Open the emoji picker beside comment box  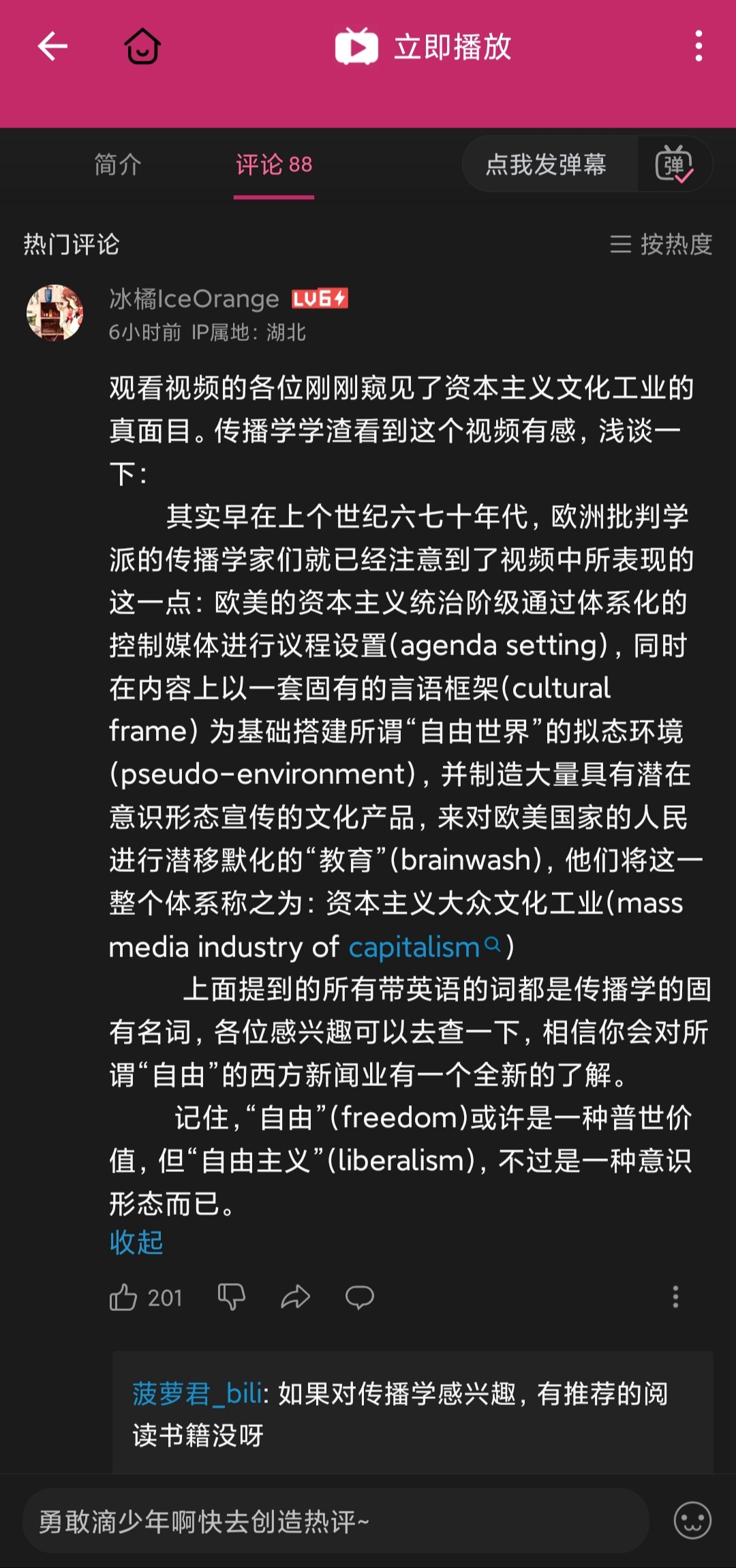point(692,1521)
